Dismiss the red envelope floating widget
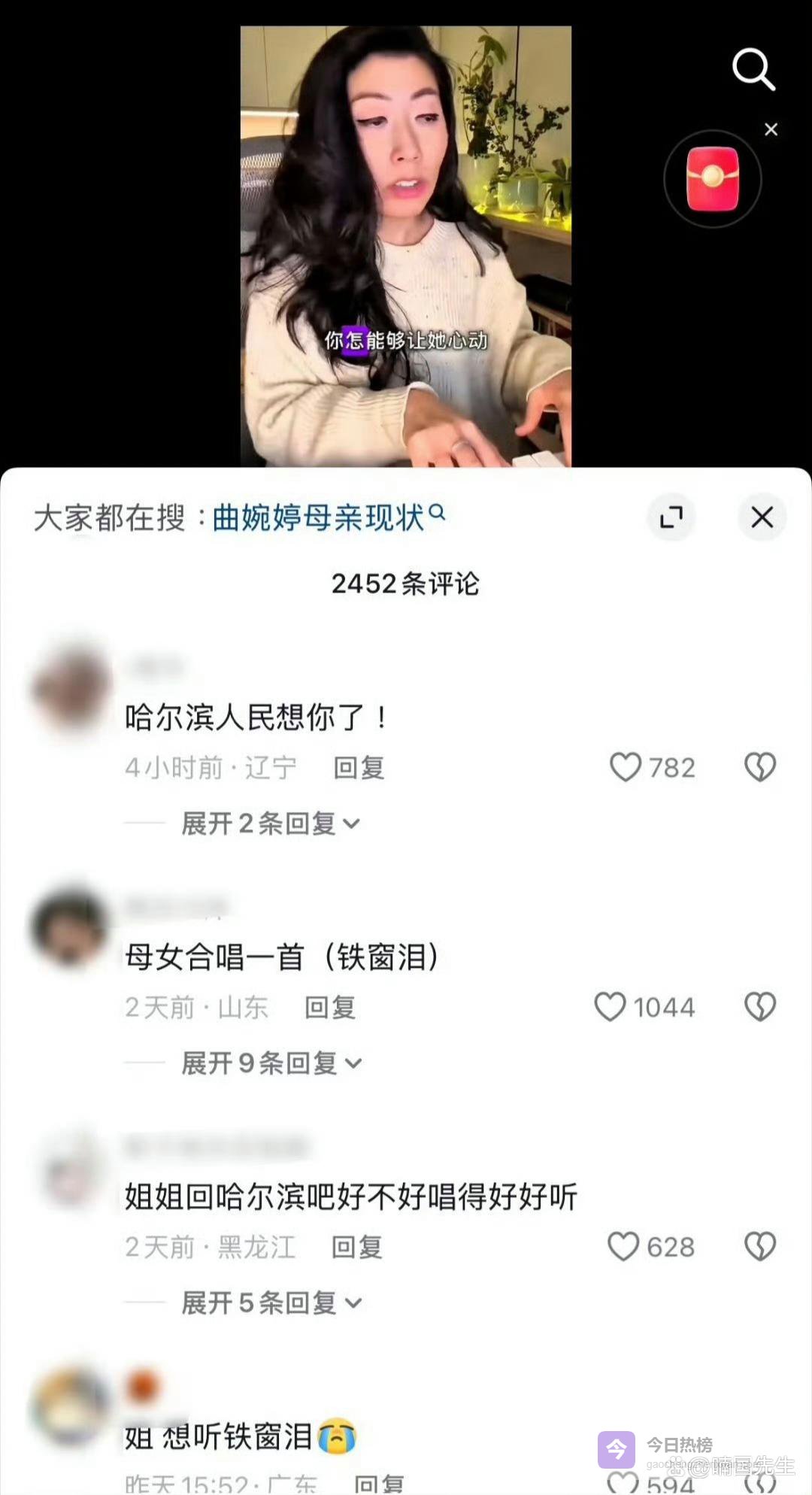This screenshot has width=812, height=1495. point(771,129)
